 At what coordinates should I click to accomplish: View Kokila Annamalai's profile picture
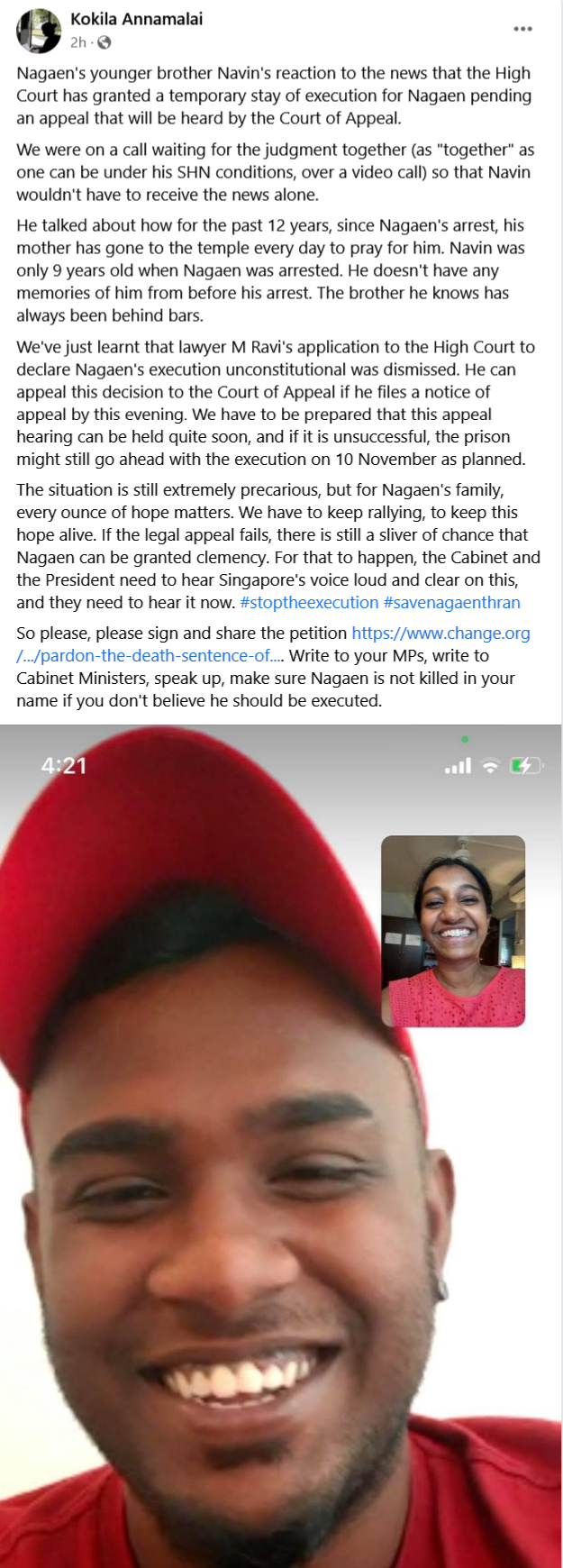click(x=39, y=31)
